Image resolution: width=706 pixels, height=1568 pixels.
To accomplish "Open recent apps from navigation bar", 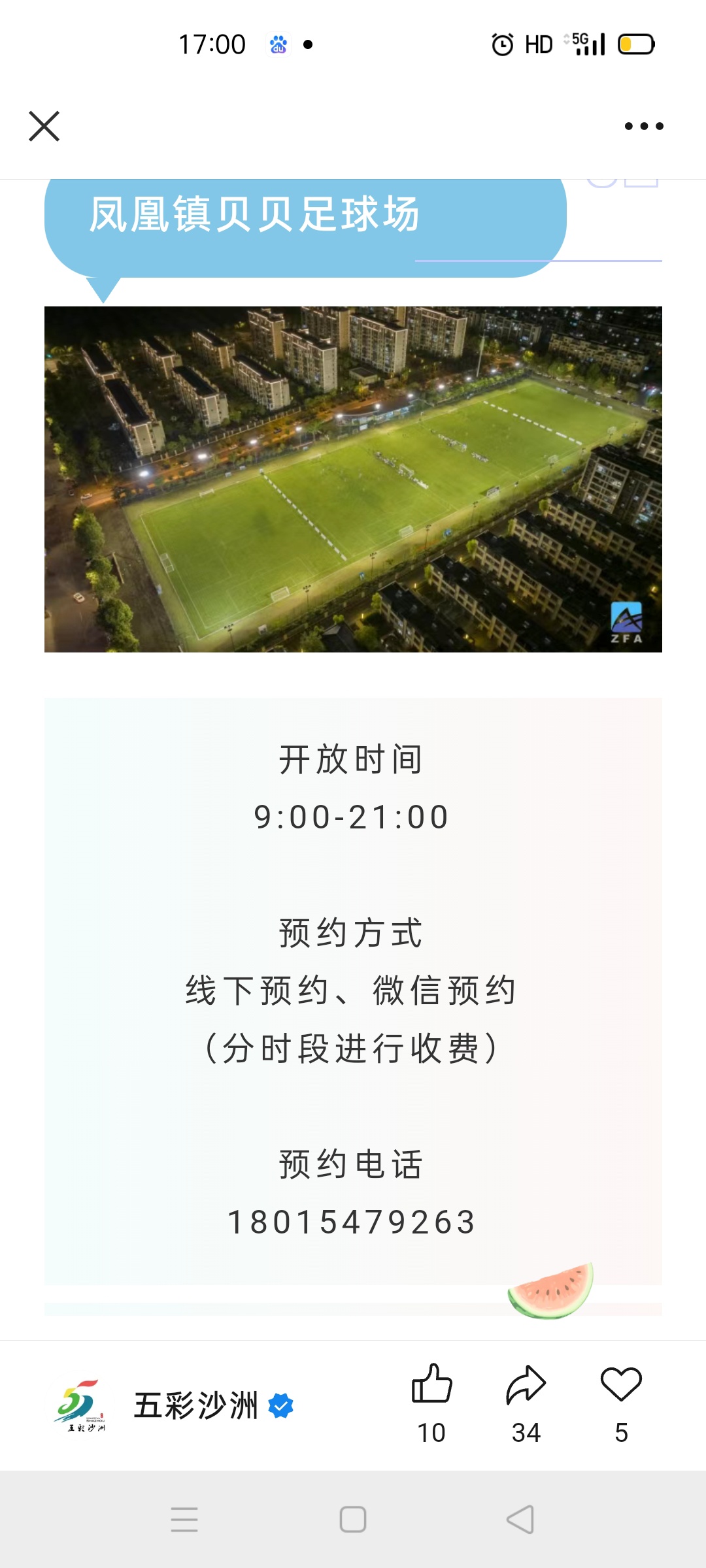I will [x=184, y=1519].
